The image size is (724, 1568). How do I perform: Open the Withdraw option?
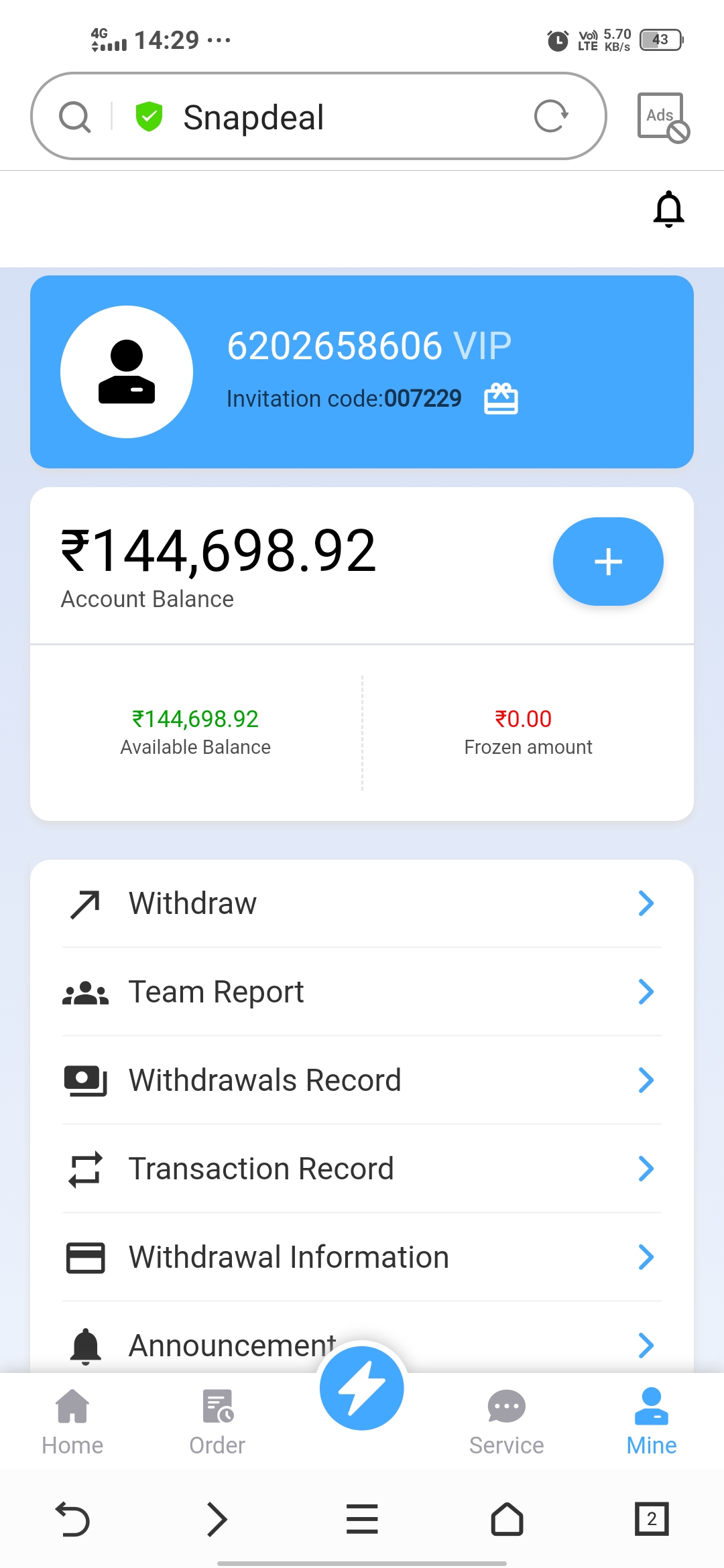tap(362, 903)
